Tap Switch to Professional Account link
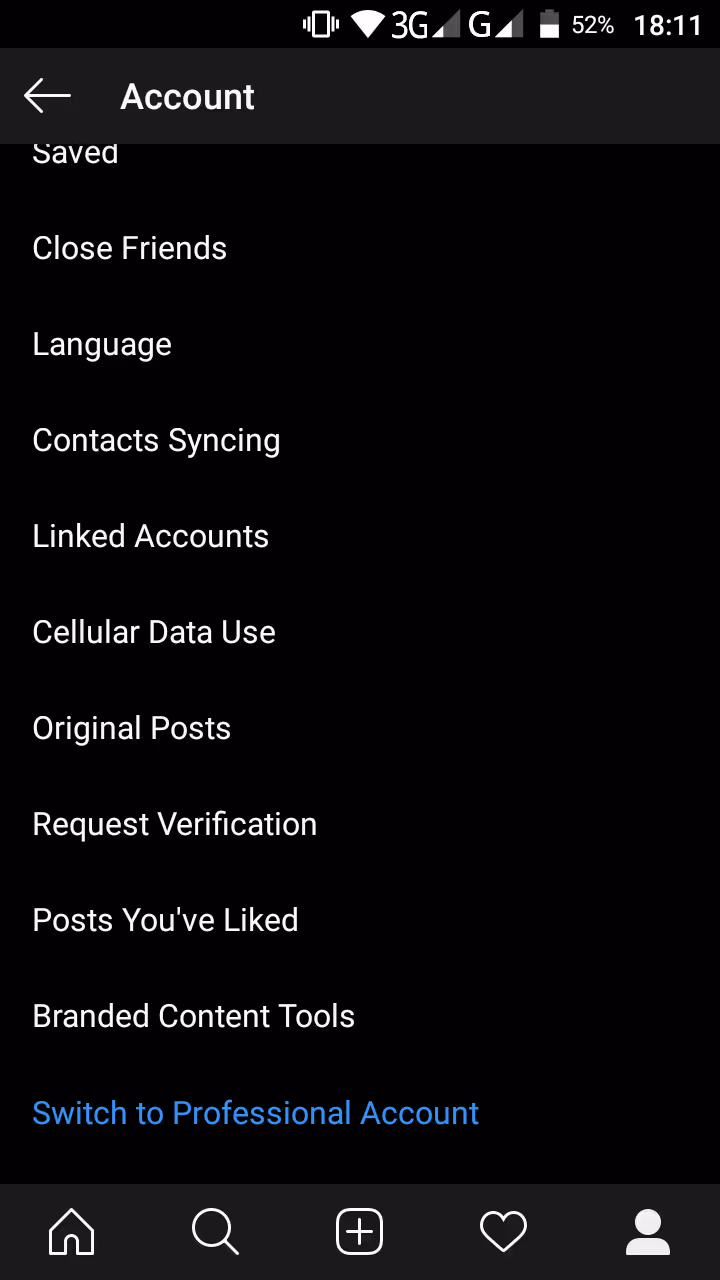 256,1113
